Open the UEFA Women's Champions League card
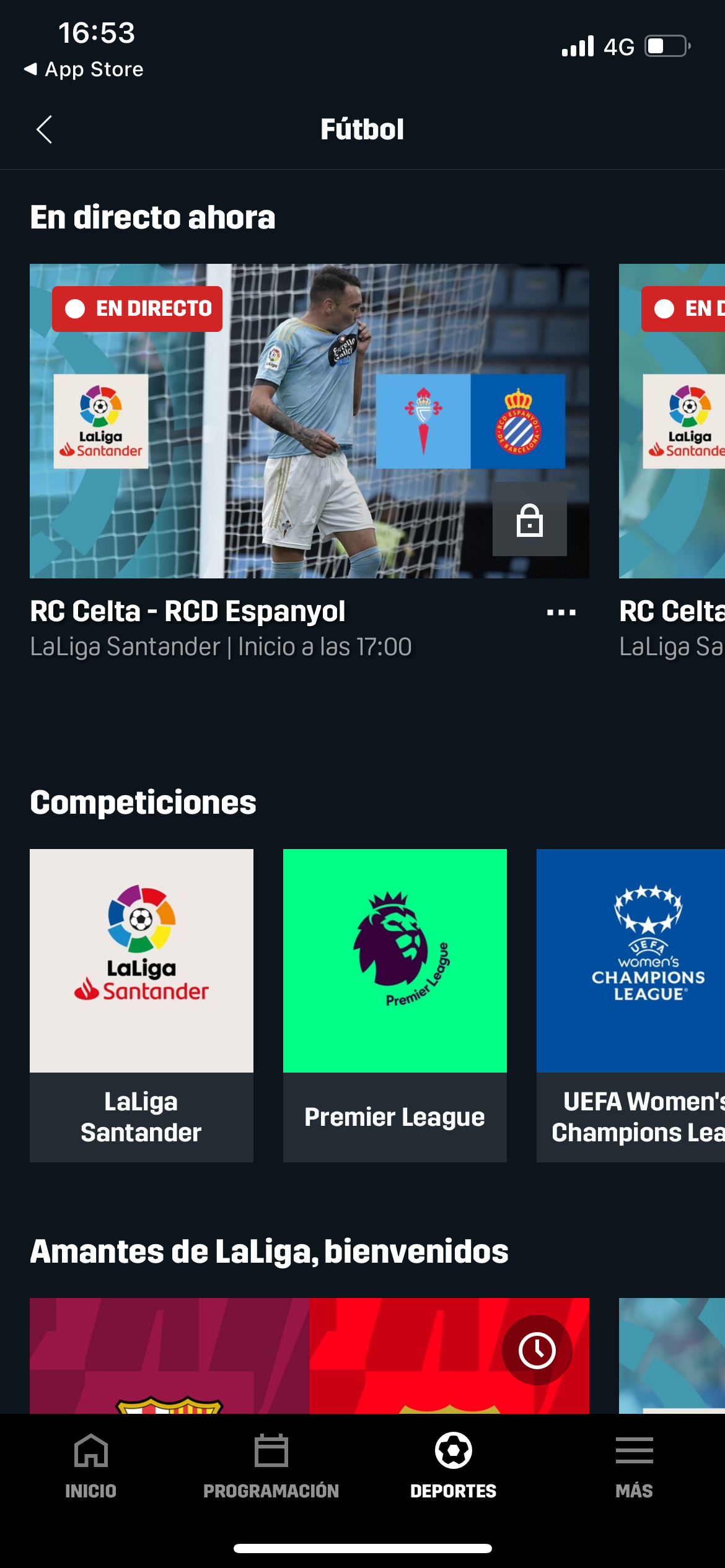The image size is (725, 1568). (631, 1004)
